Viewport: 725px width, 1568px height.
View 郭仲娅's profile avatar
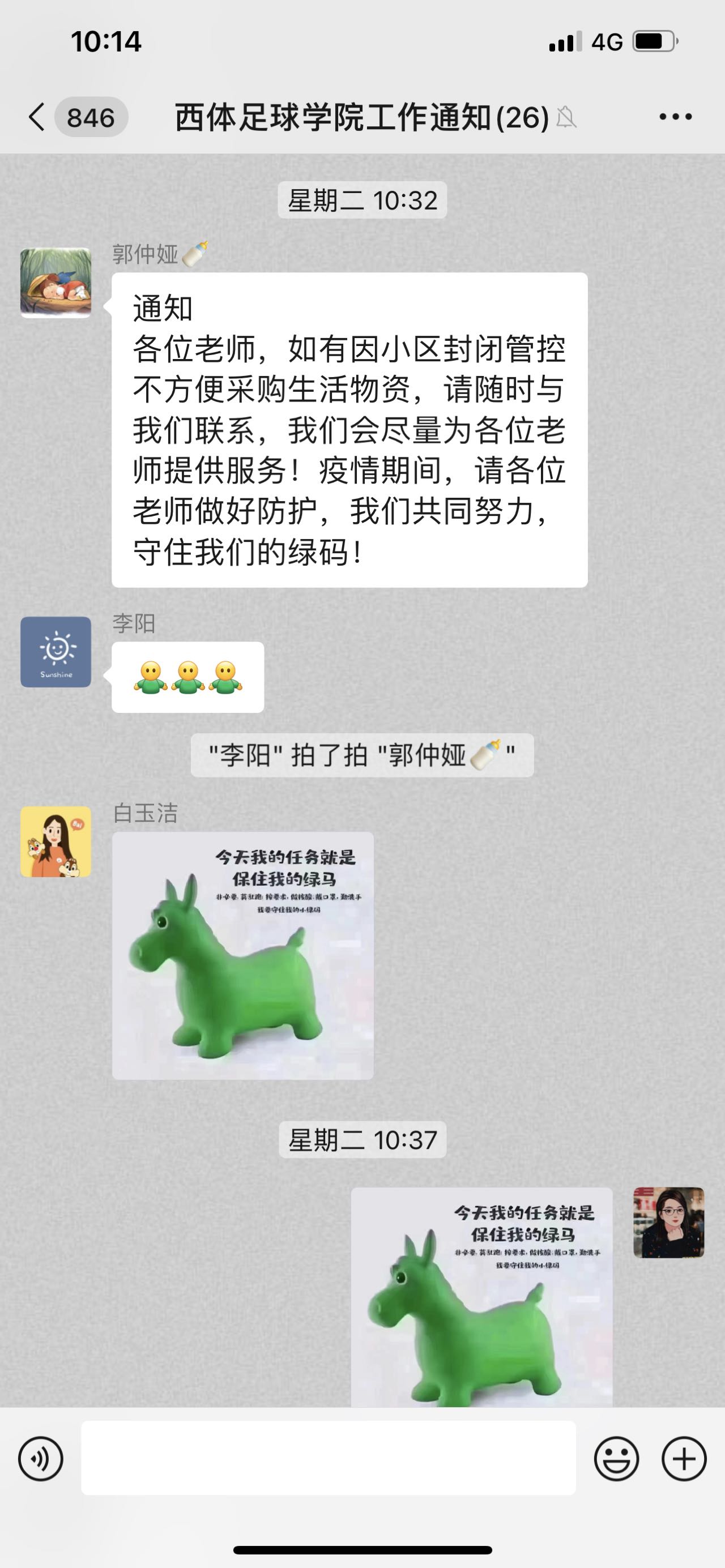point(56,283)
